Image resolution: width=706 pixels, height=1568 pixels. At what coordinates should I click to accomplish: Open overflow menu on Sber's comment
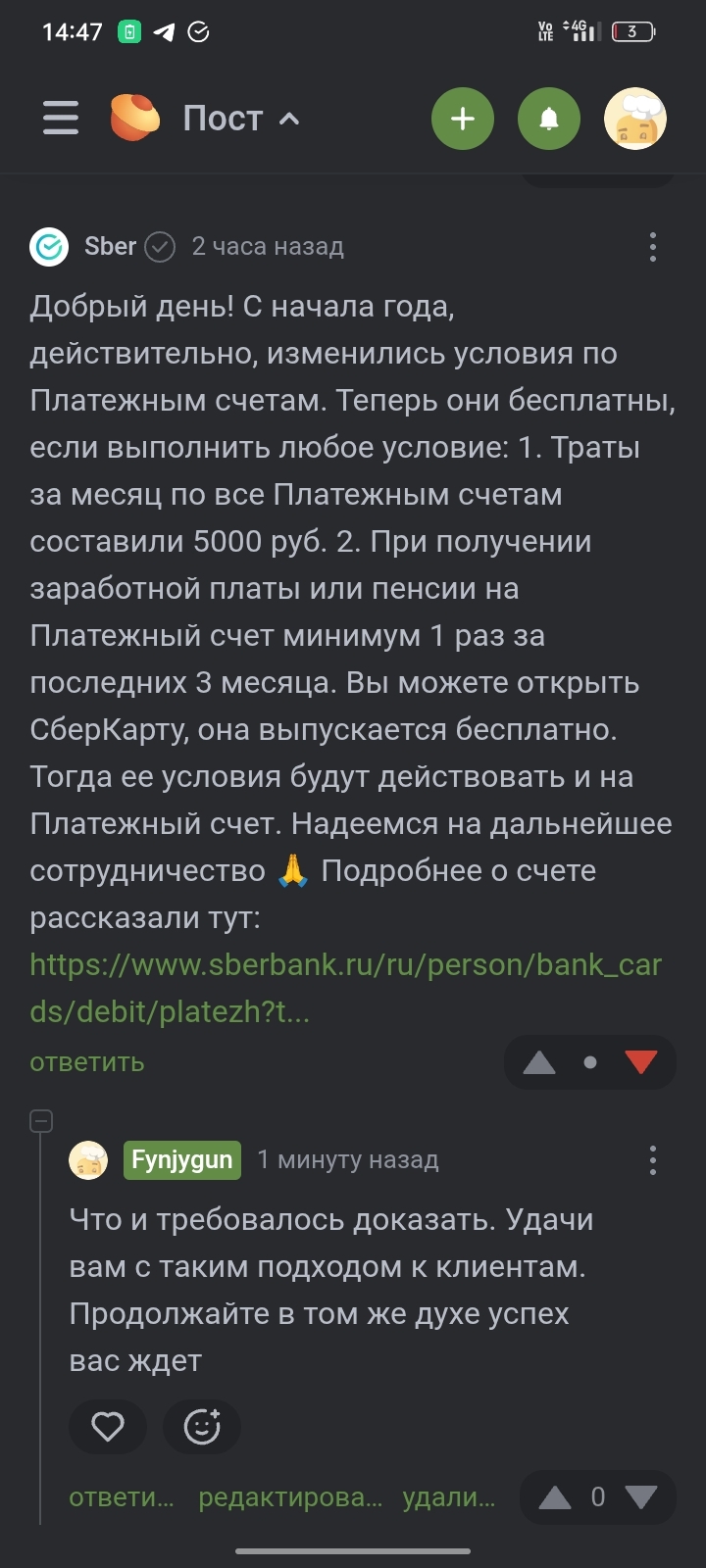click(653, 247)
